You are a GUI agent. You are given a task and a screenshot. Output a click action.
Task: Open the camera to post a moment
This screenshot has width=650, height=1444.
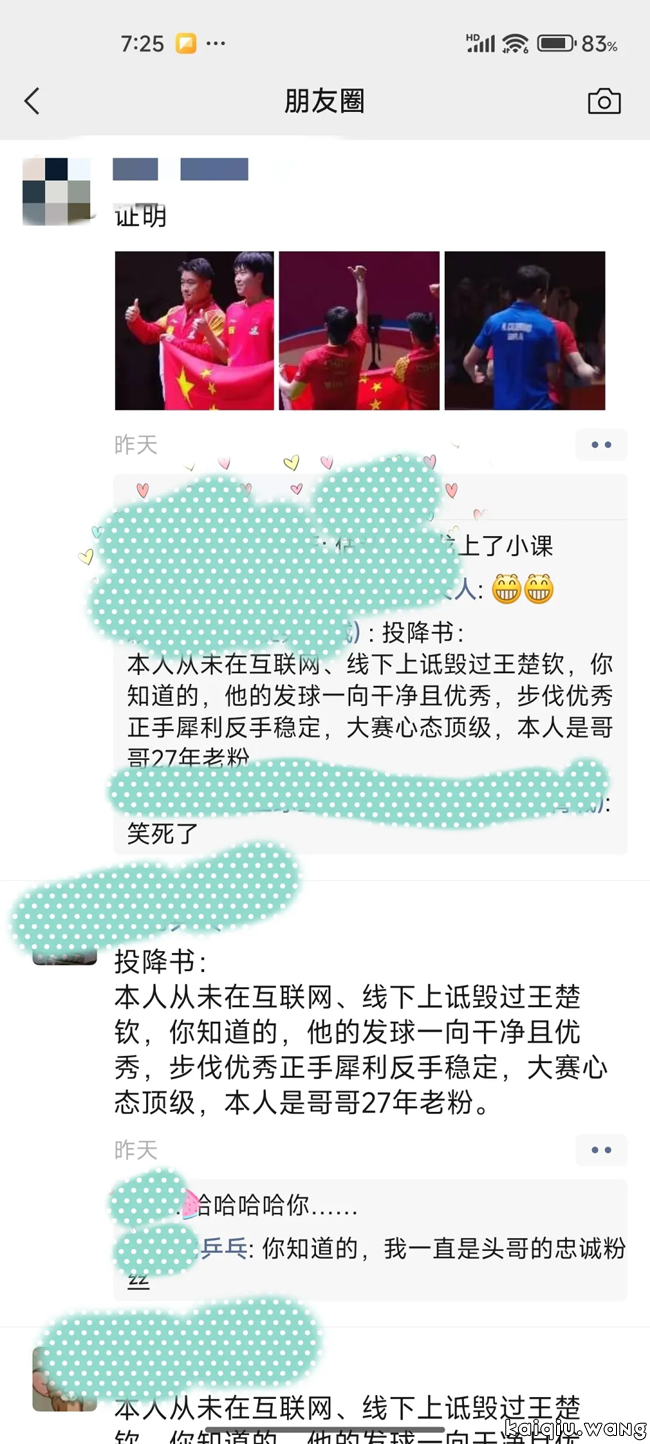[604, 101]
